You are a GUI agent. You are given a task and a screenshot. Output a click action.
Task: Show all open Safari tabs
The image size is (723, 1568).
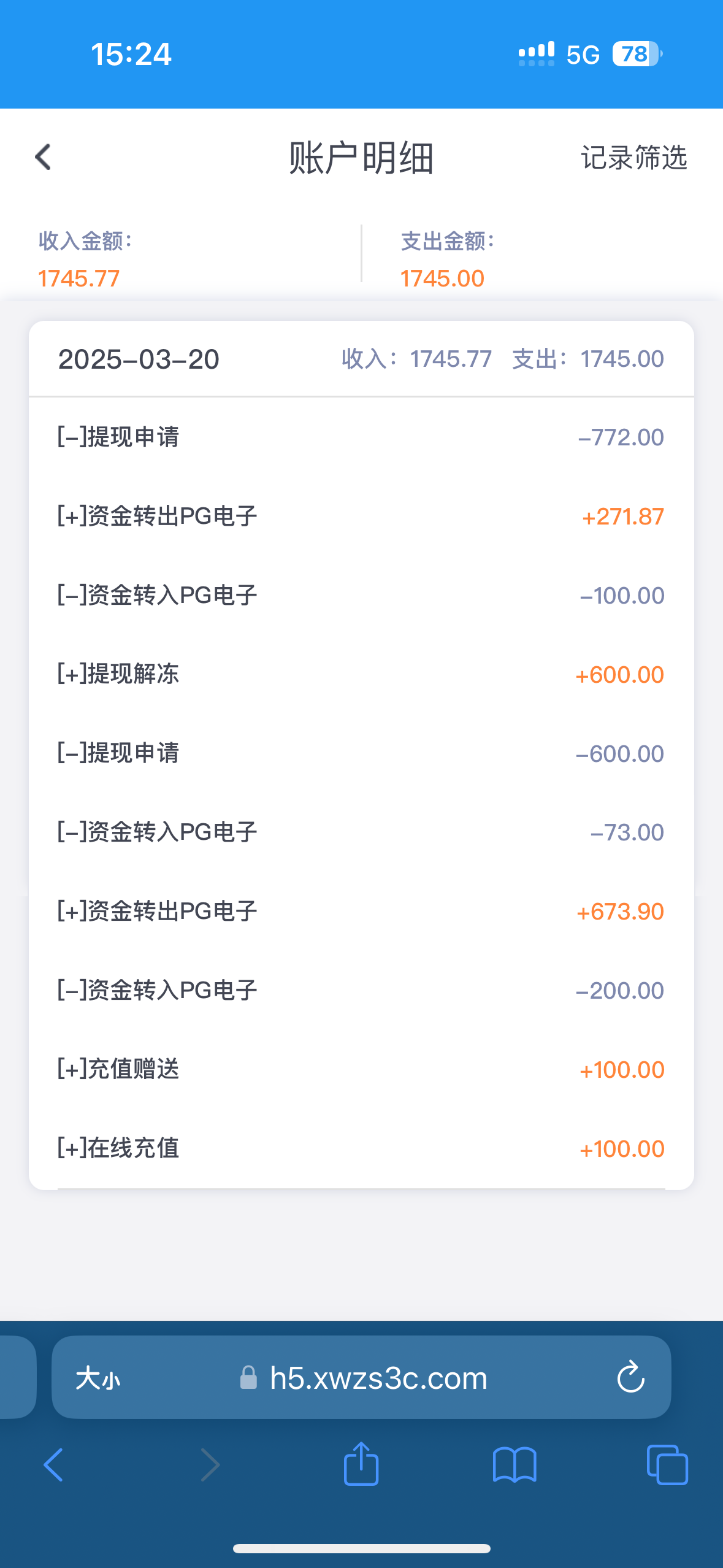[667, 1465]
